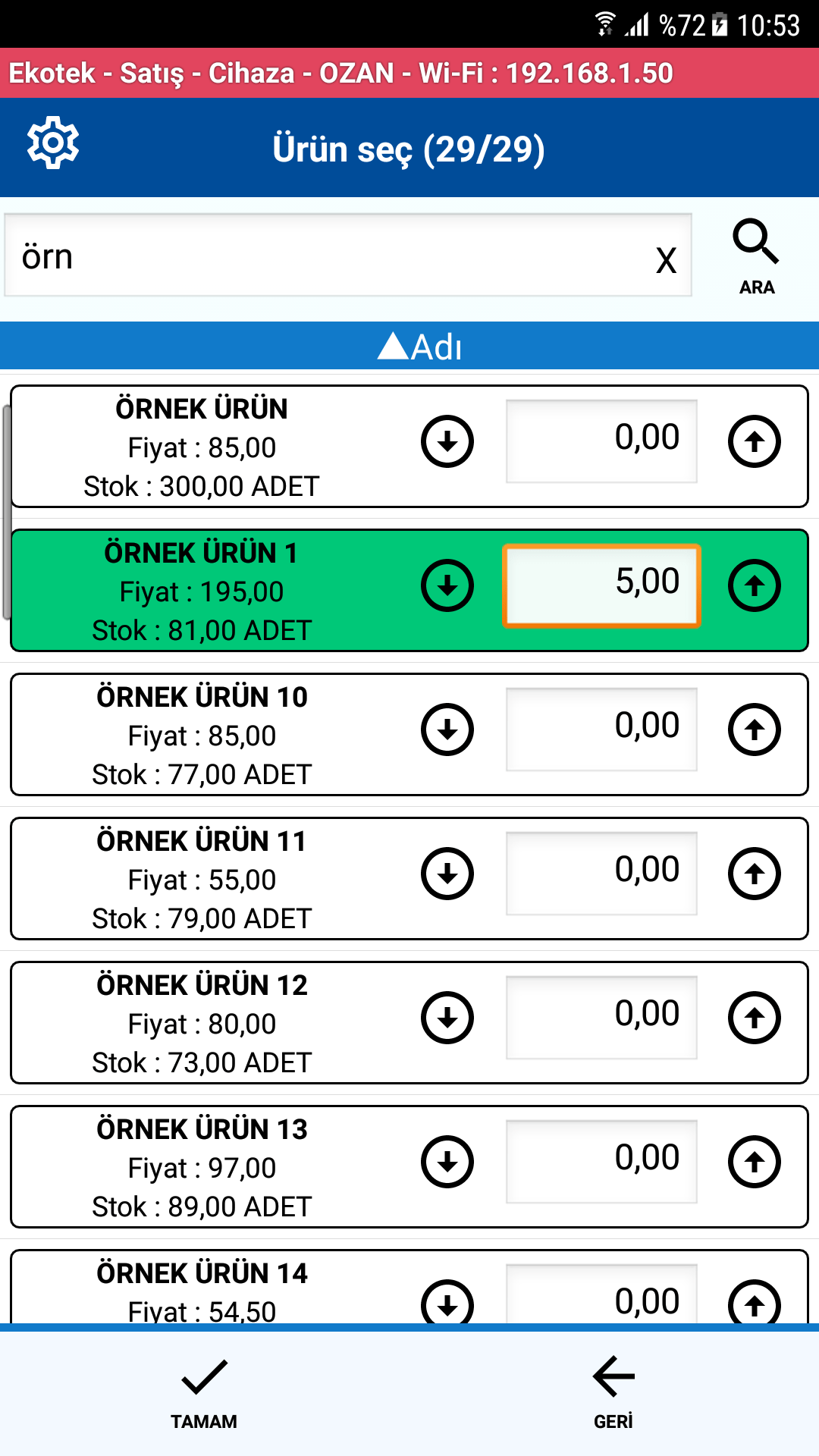
Task: Increase quantity for ÖRNEK ÜRÜN 11
Action: point(755,874)
